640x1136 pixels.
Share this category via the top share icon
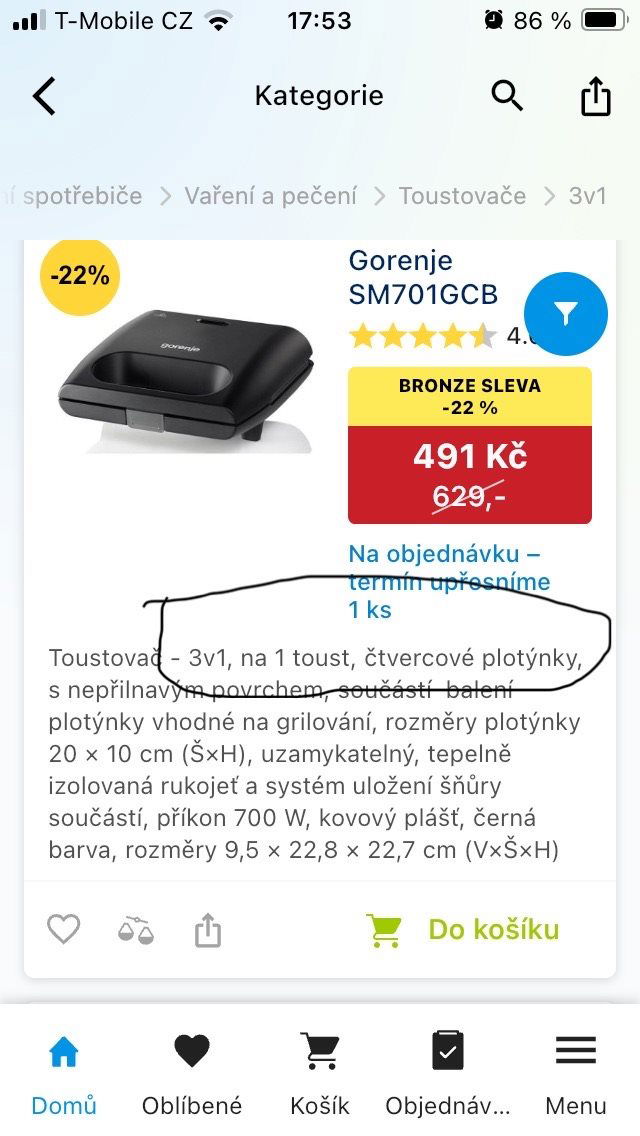[x=596, y=96]
